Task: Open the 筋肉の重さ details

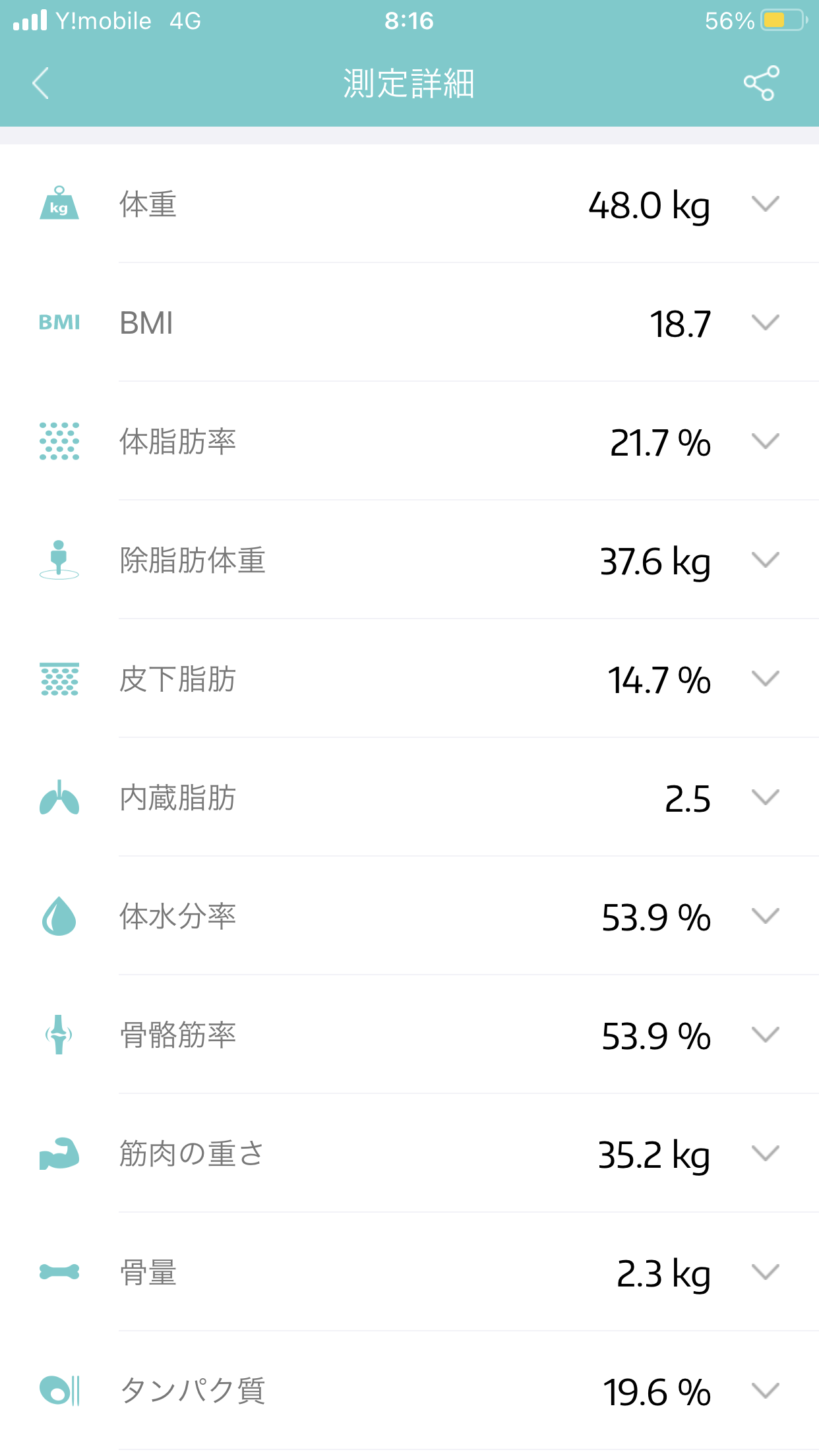Action: tap(765, 1153)
